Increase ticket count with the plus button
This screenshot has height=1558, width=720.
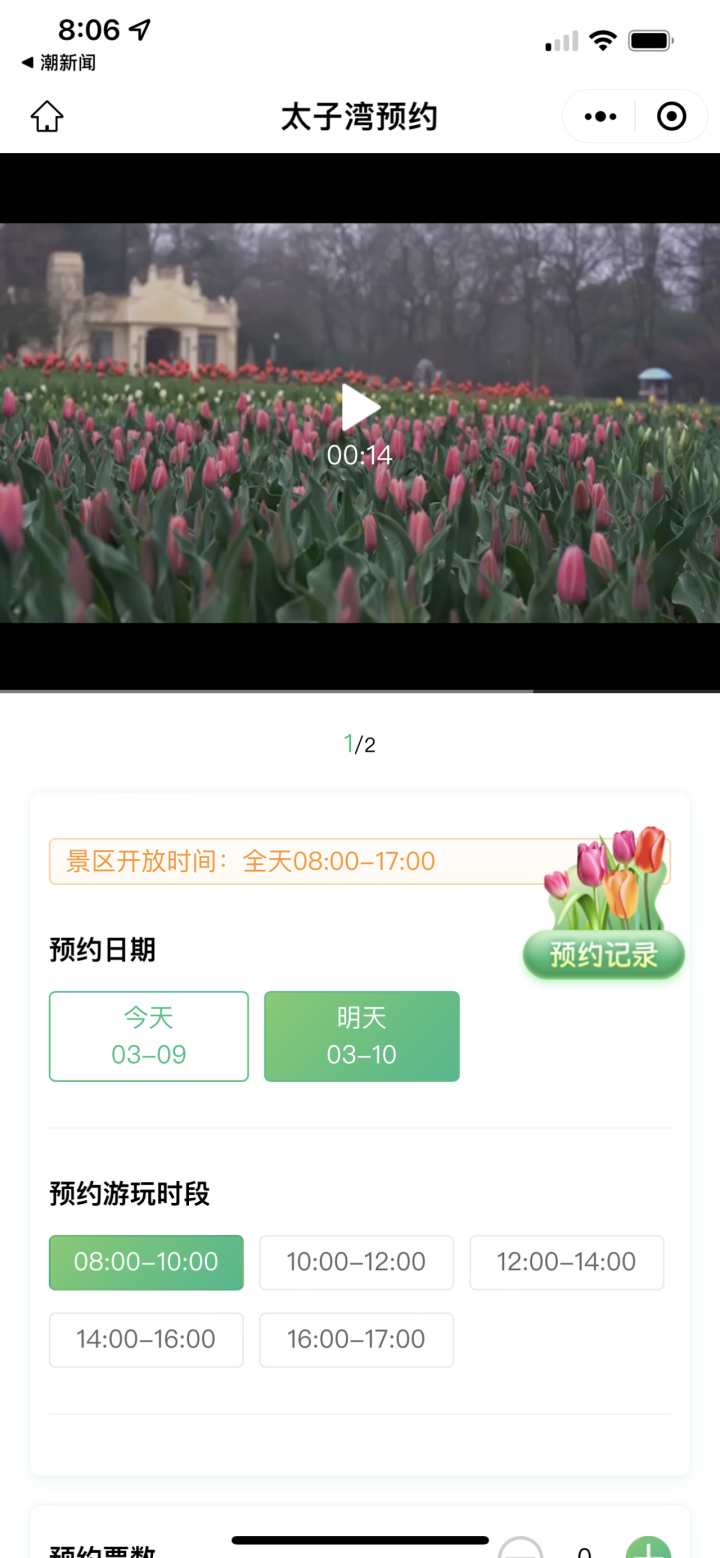(x=648, y=1548)
